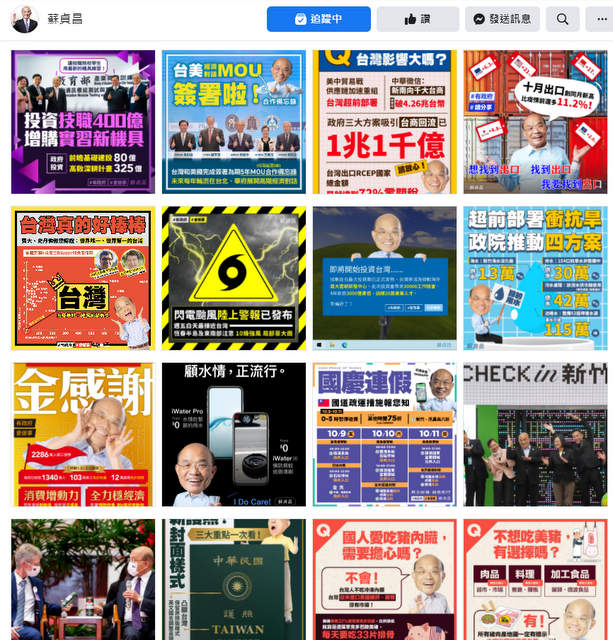This screenshot has height=640, width=613.
Task: View the 台灣真的好棒棒 photo
Action: (x=83, y=278)
